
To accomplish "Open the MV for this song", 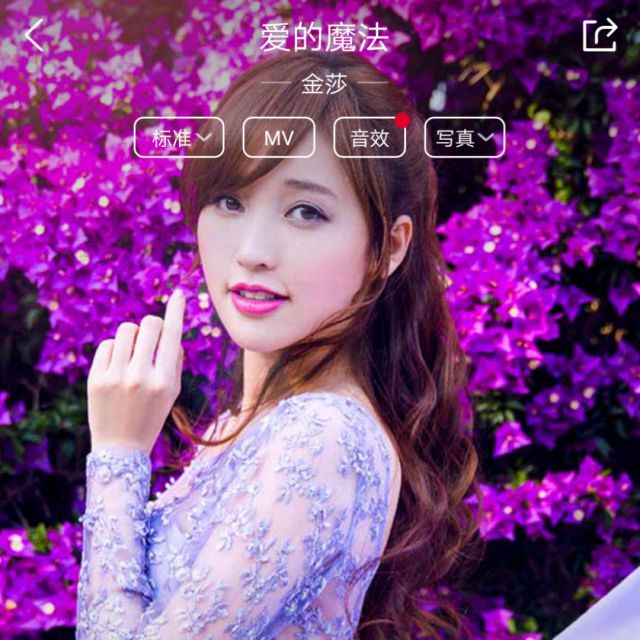I will coord(278,138).
